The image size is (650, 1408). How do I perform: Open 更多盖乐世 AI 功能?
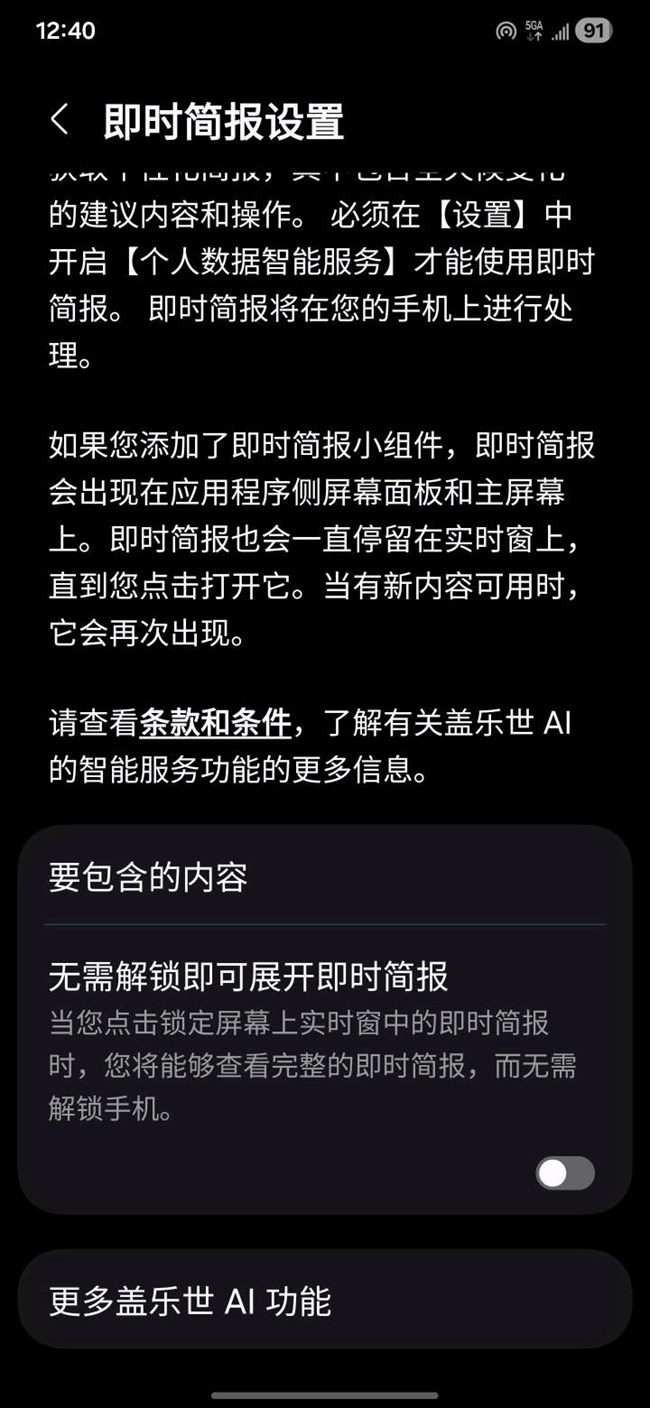click(x=325, y=1301)
